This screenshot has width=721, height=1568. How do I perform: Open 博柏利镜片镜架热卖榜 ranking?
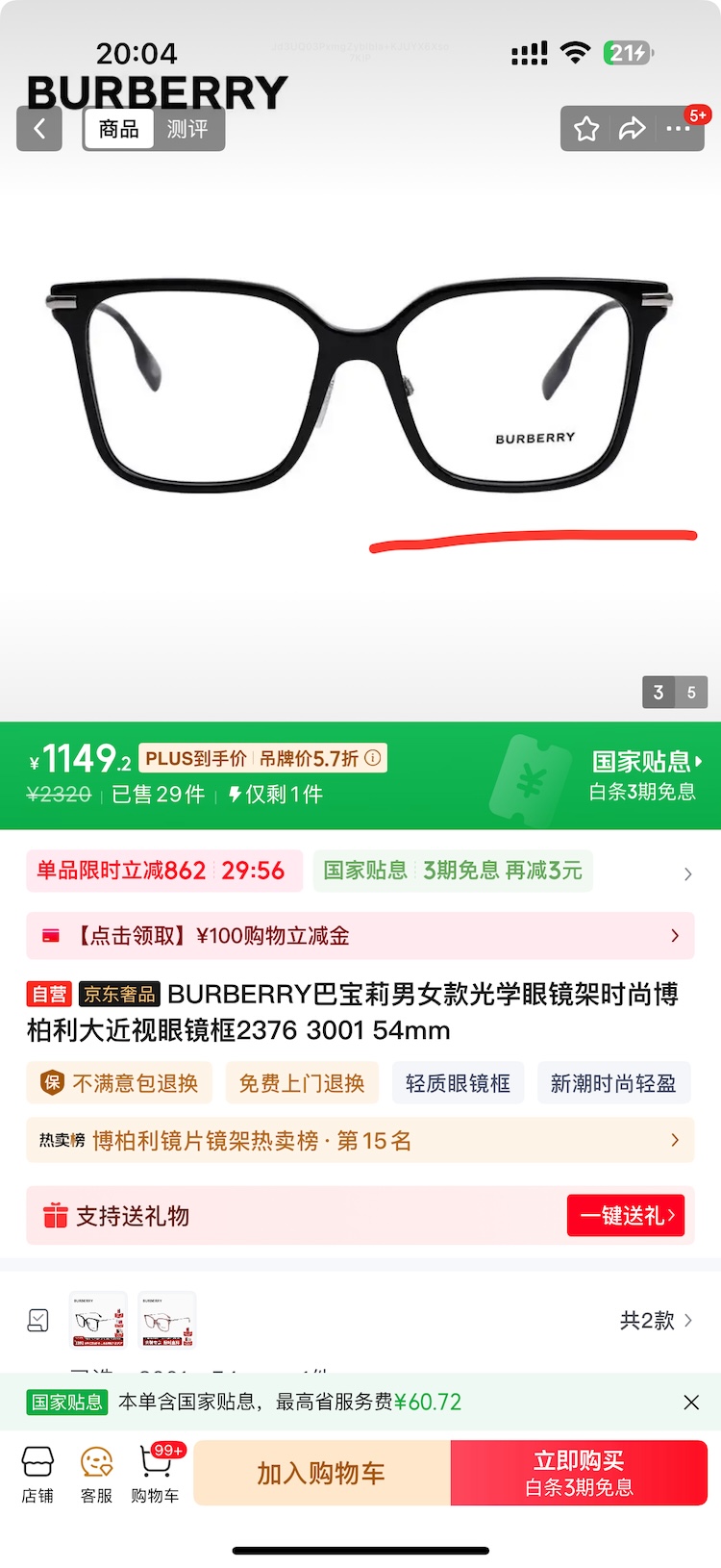pyautogui.click(x=360, y=1141)
